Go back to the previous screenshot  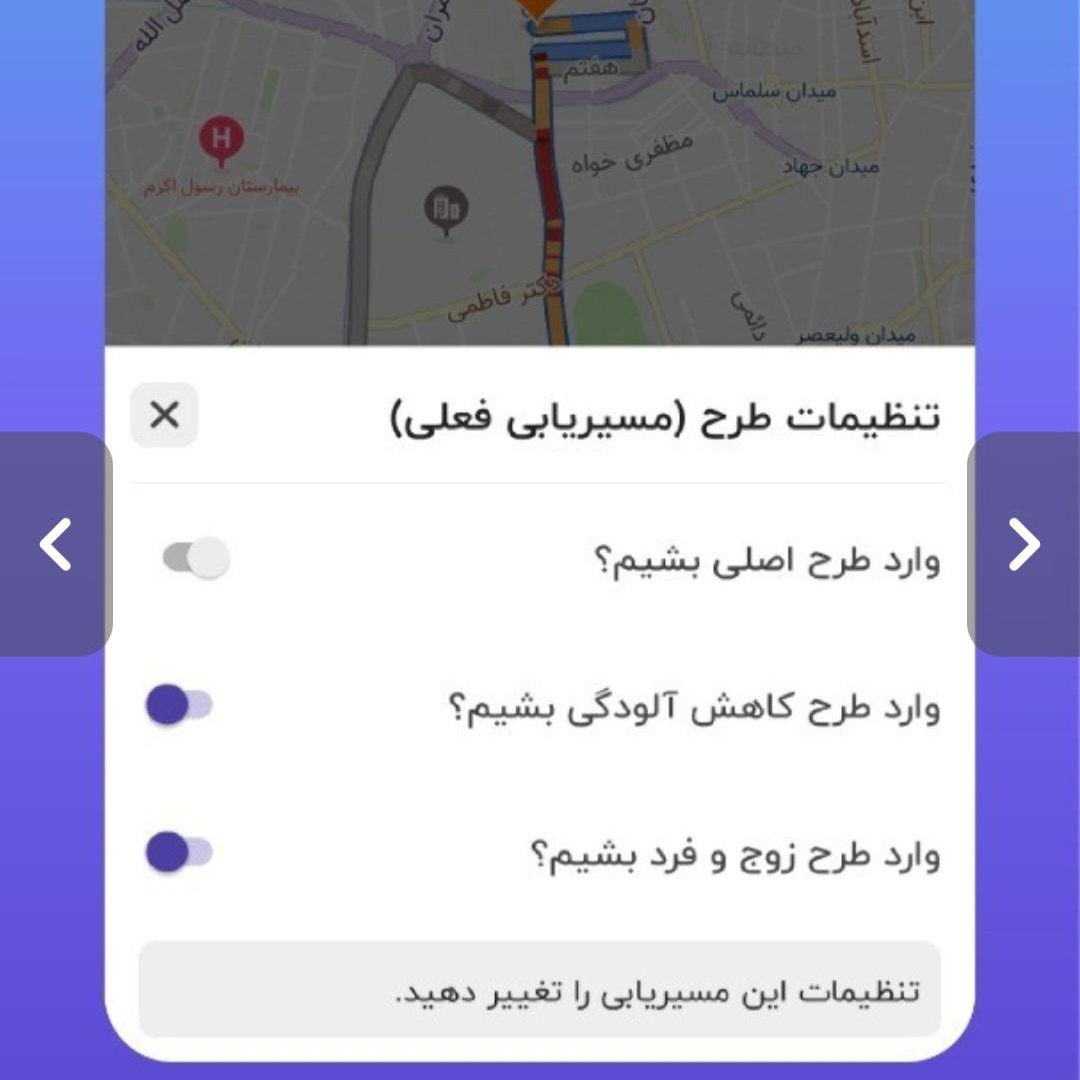(x=56, y=544)
